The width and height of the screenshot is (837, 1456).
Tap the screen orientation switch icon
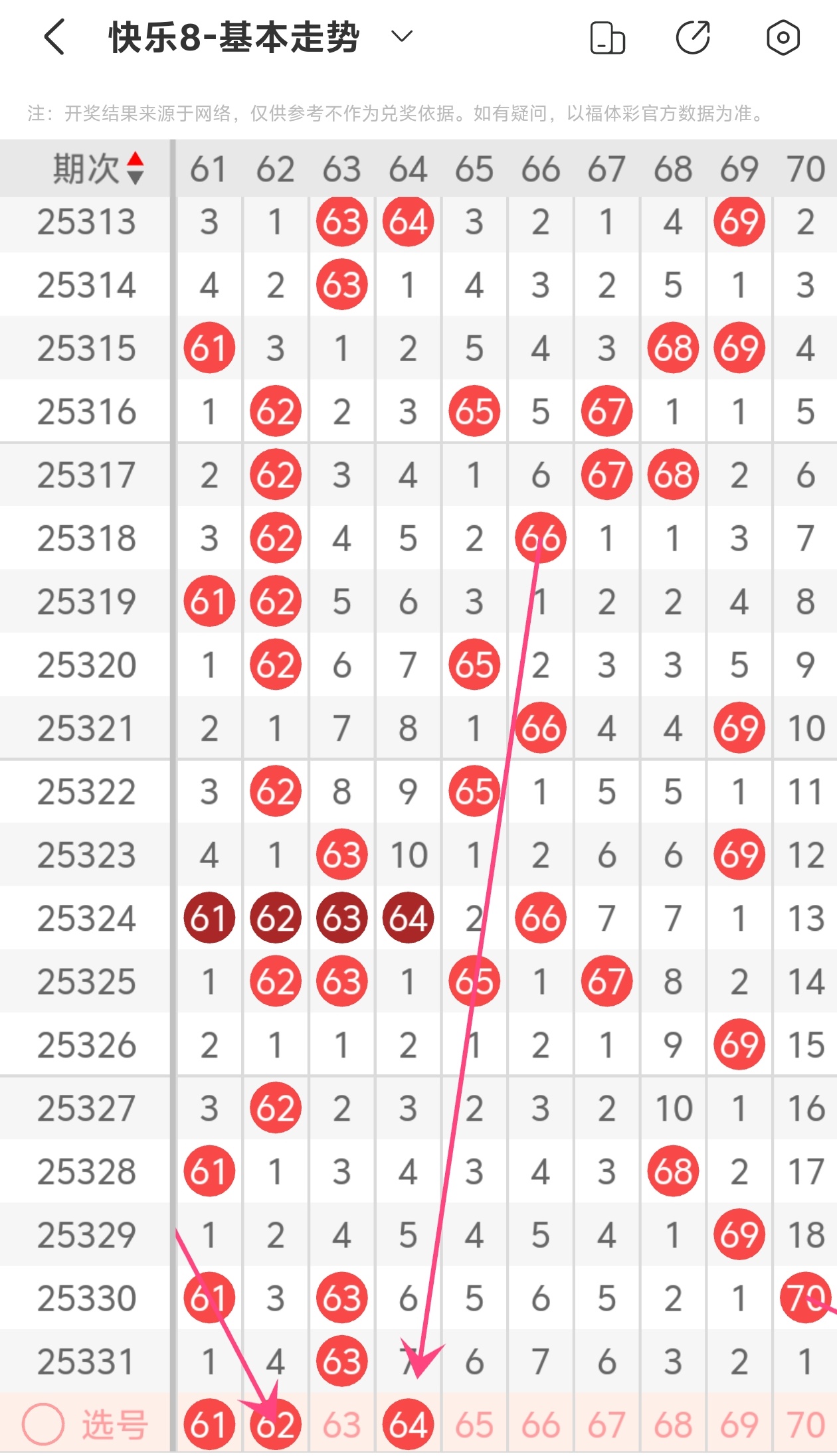[607, 37]
